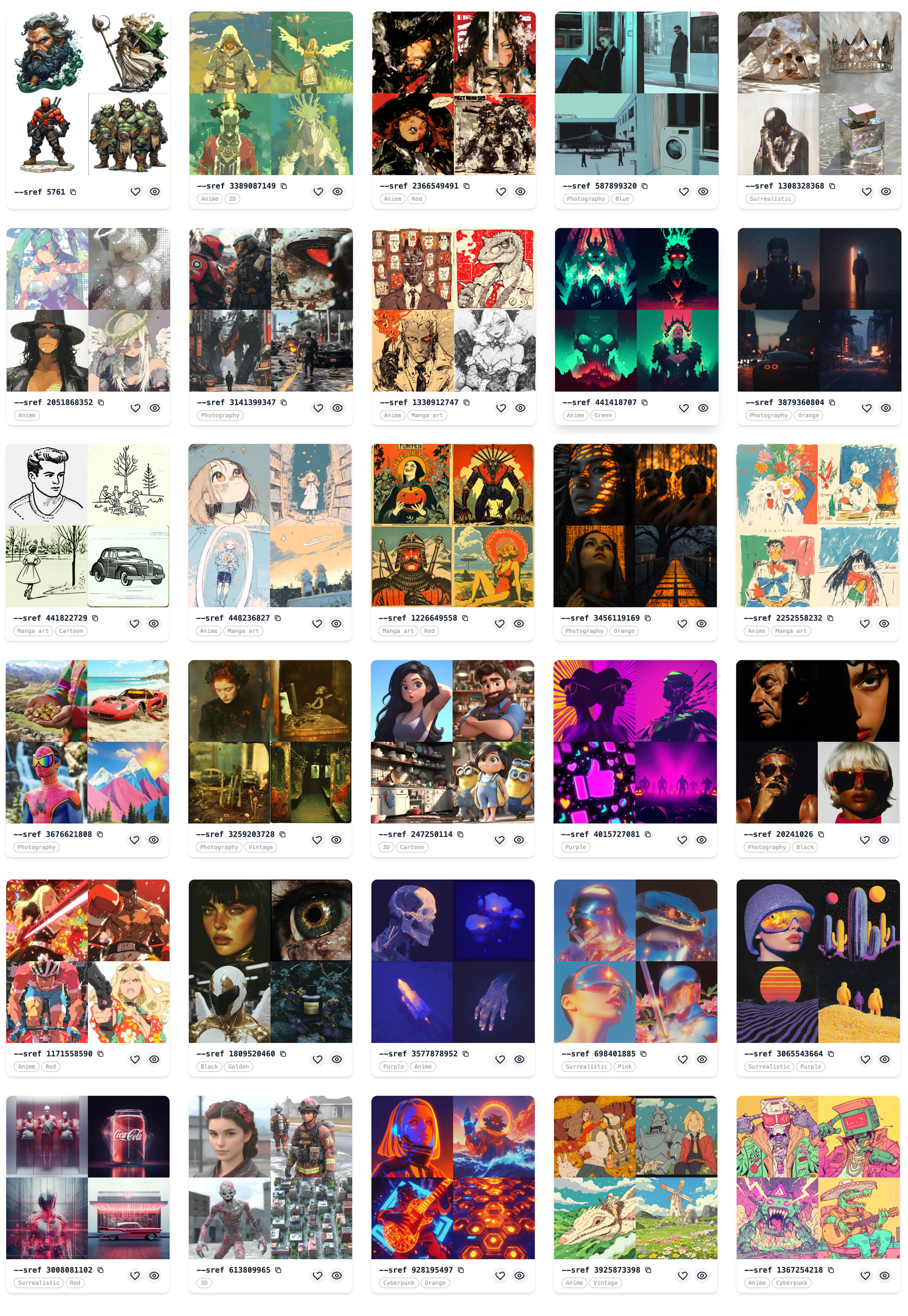
Task: Select Cyberpunk tag under sref 928195497
Action: pyautogui.click(x=398, y=1283)
